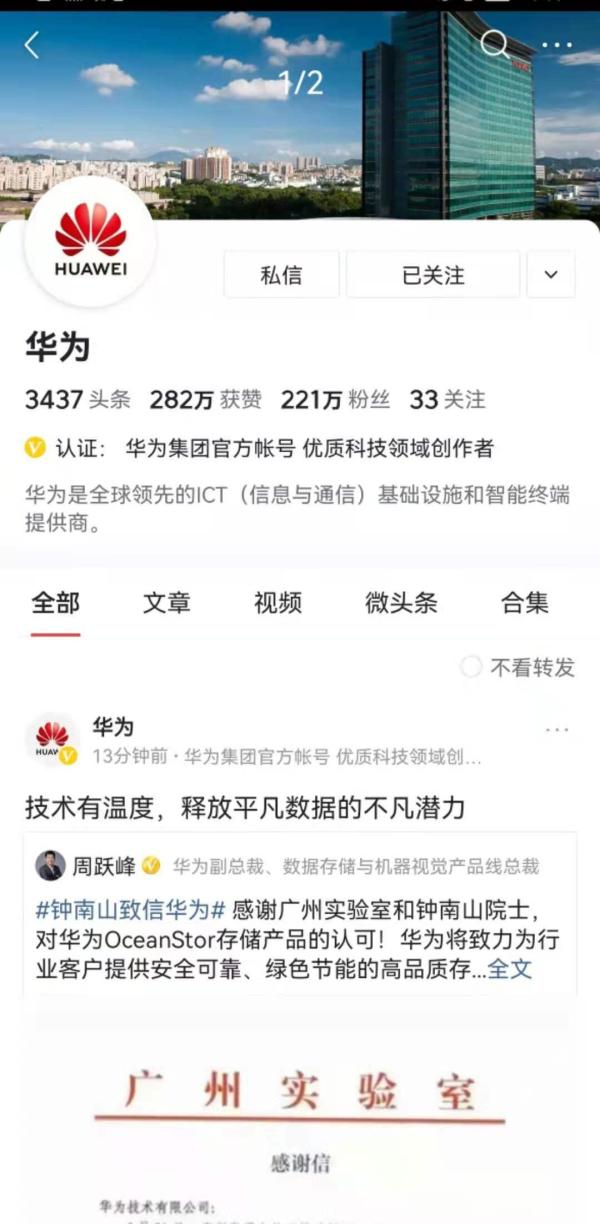Viewport: 600px width, 1224px height.
Task: Expand the full post via 全文
Action: pyautogui.click(x=510, y=968)
